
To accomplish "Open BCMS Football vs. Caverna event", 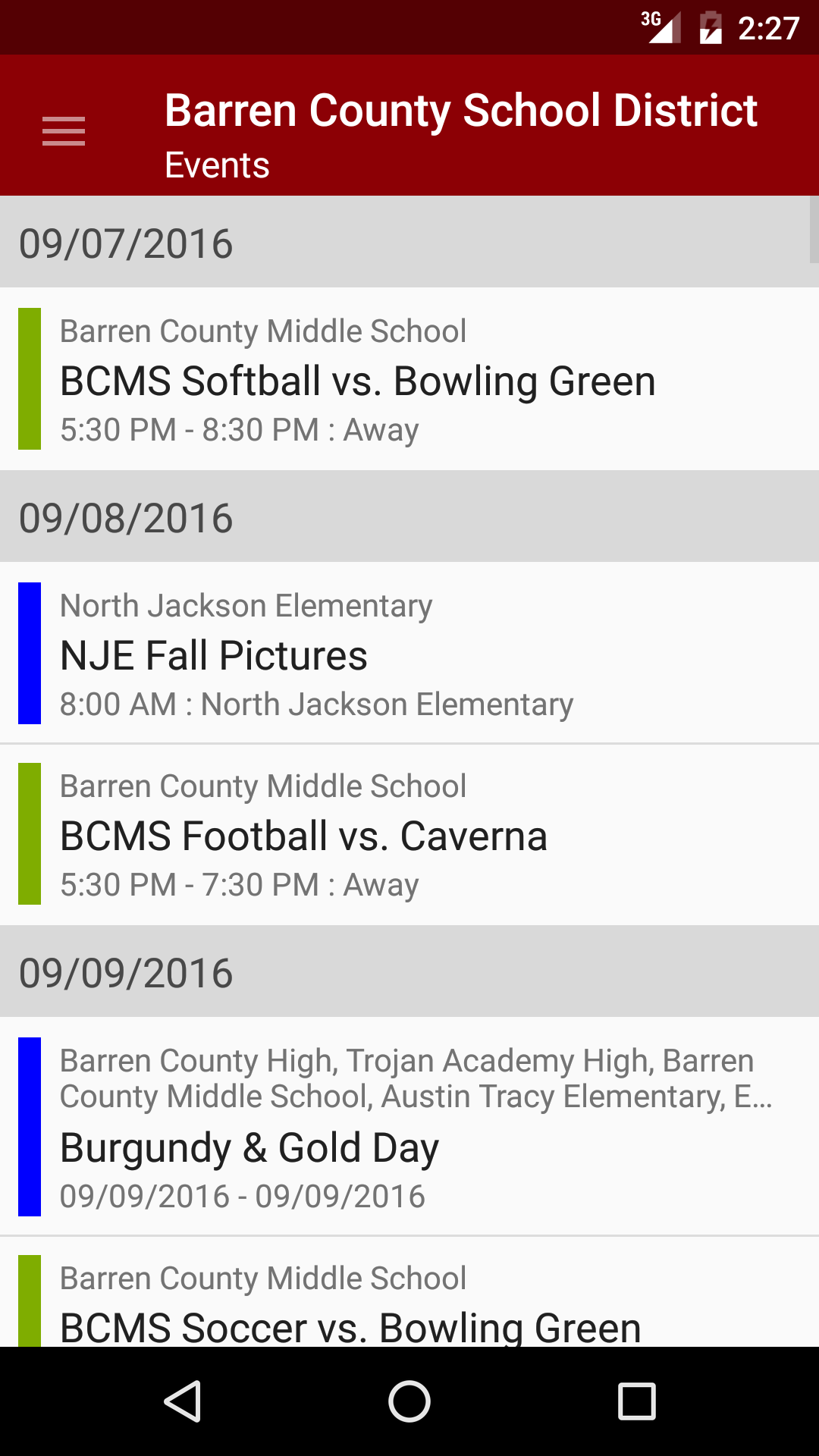I will pyautogui.click(x=409, y=834).
